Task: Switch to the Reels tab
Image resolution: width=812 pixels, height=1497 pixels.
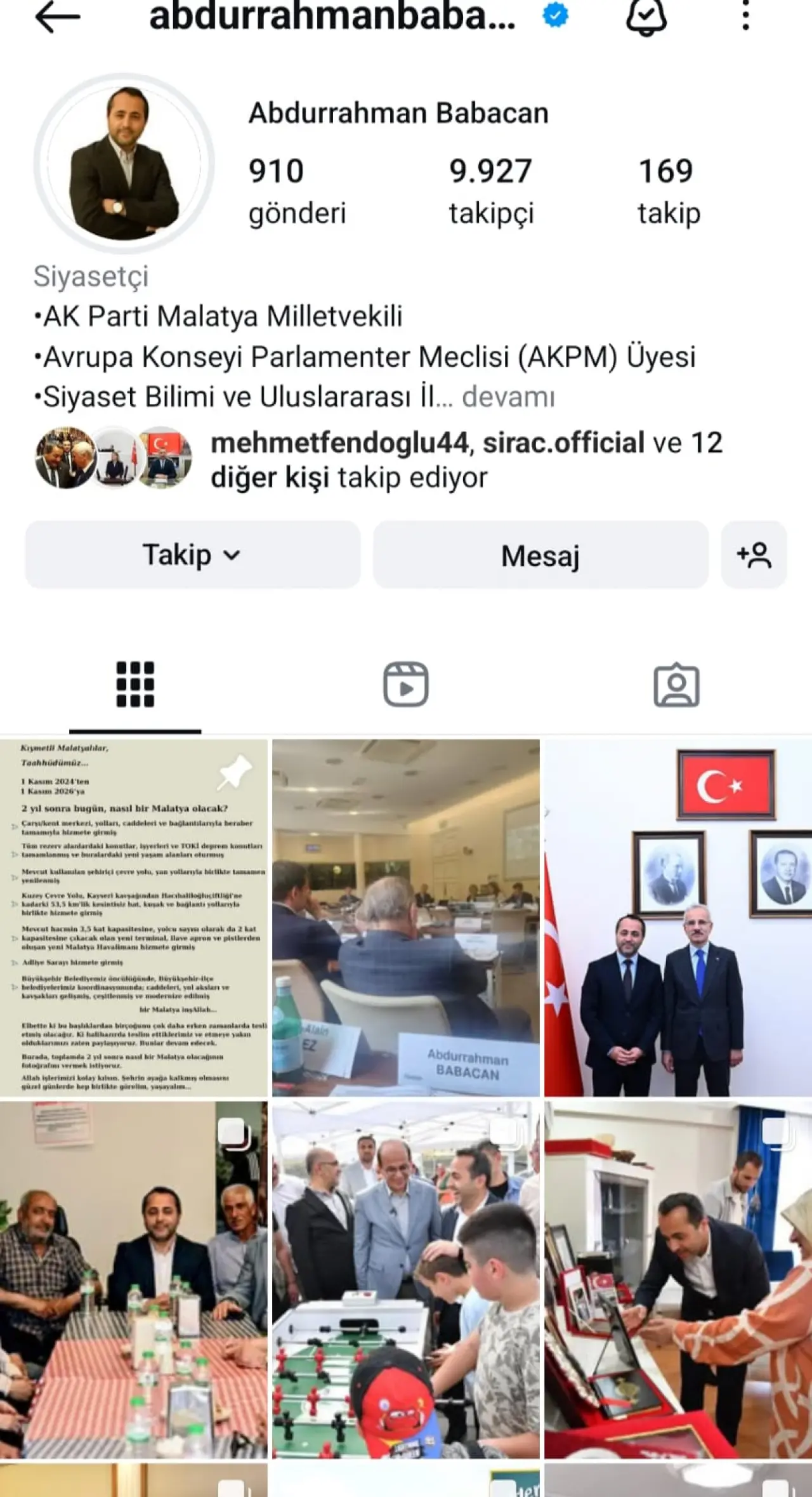Action: point(406,685)
